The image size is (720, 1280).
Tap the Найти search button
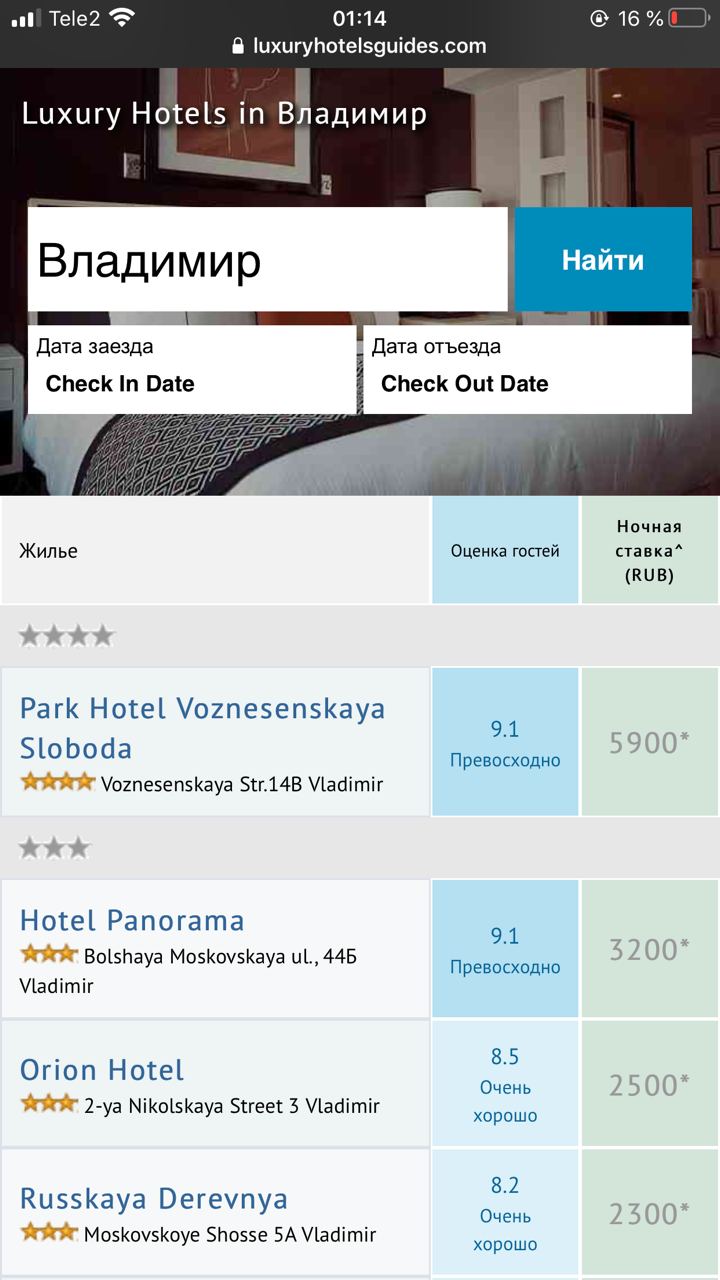point(602,260)
